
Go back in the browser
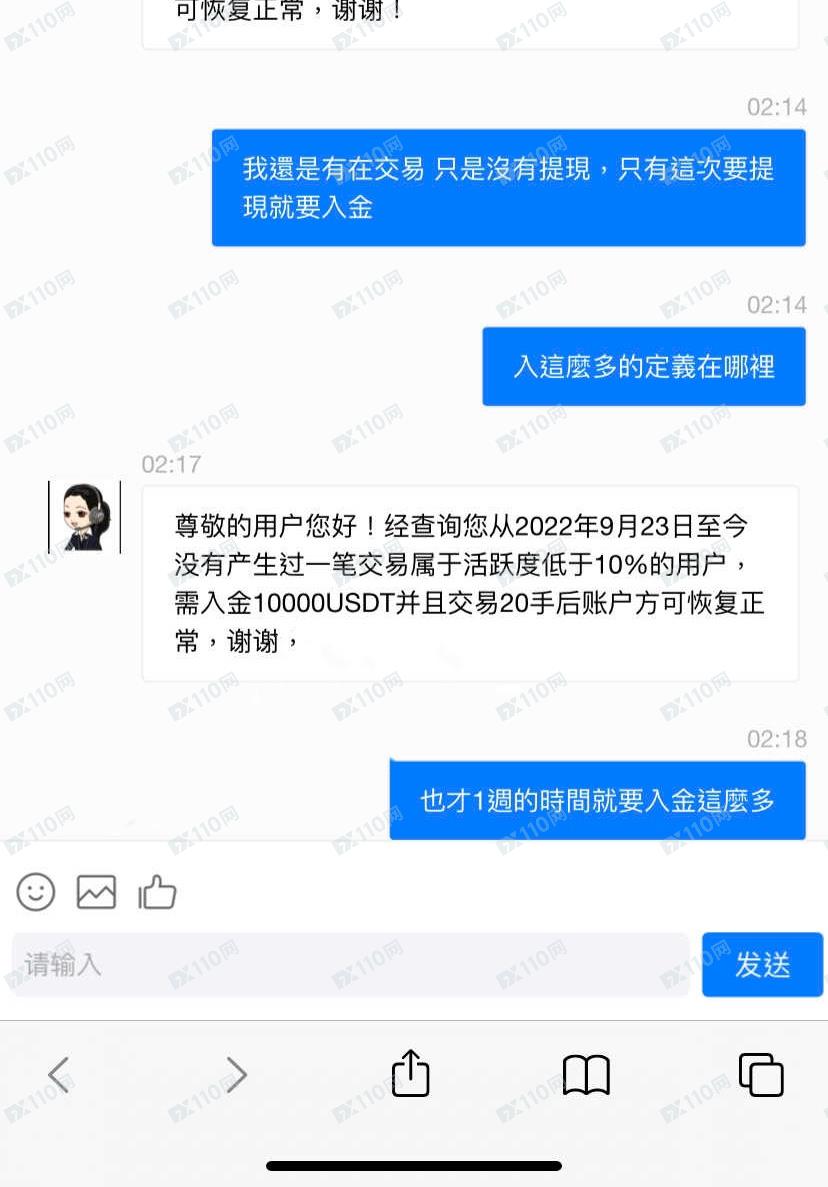tap(60, 1075)
